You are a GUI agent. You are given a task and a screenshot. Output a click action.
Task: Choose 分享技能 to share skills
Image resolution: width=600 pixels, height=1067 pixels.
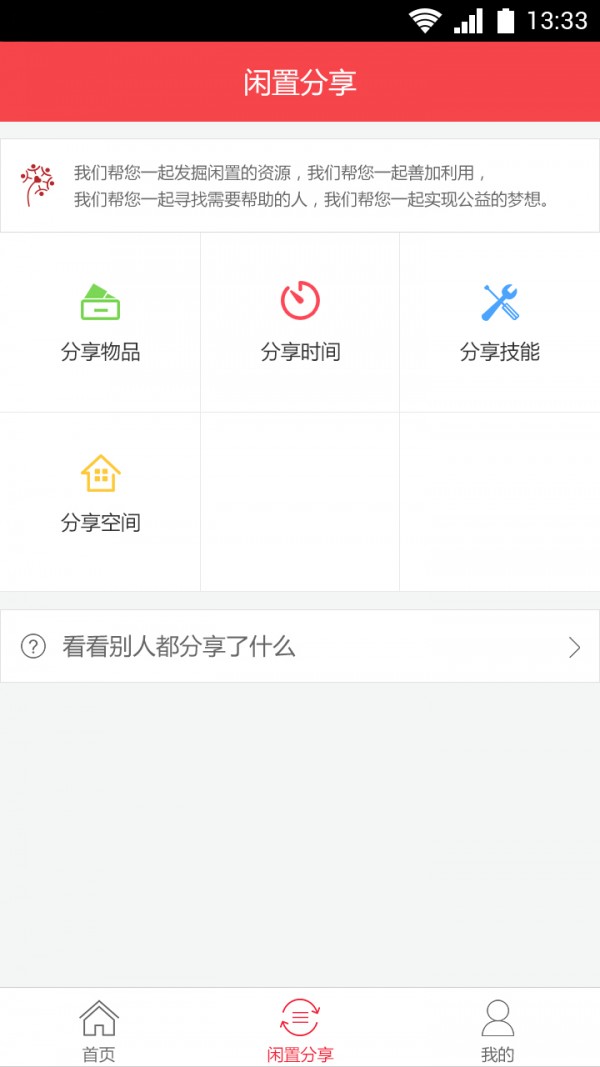499,322
